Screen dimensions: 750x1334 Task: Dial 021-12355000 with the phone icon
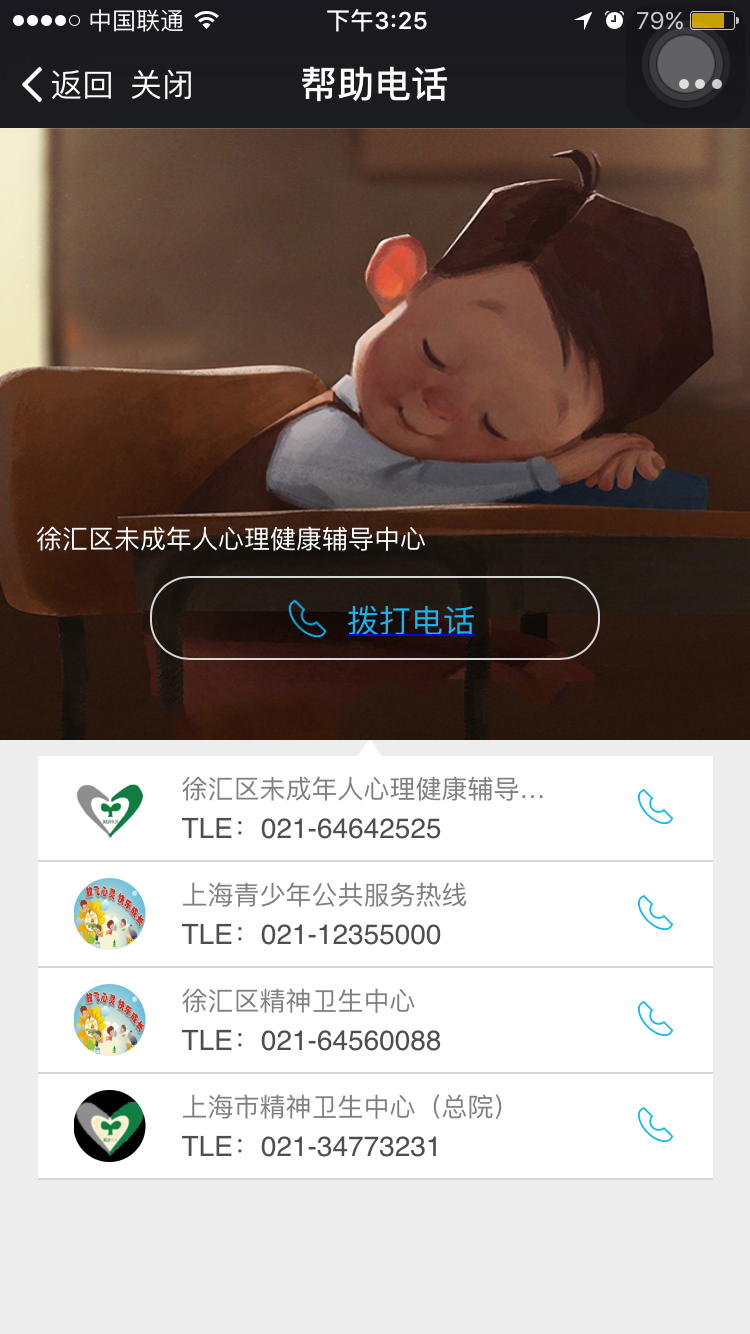coord(655,913)
